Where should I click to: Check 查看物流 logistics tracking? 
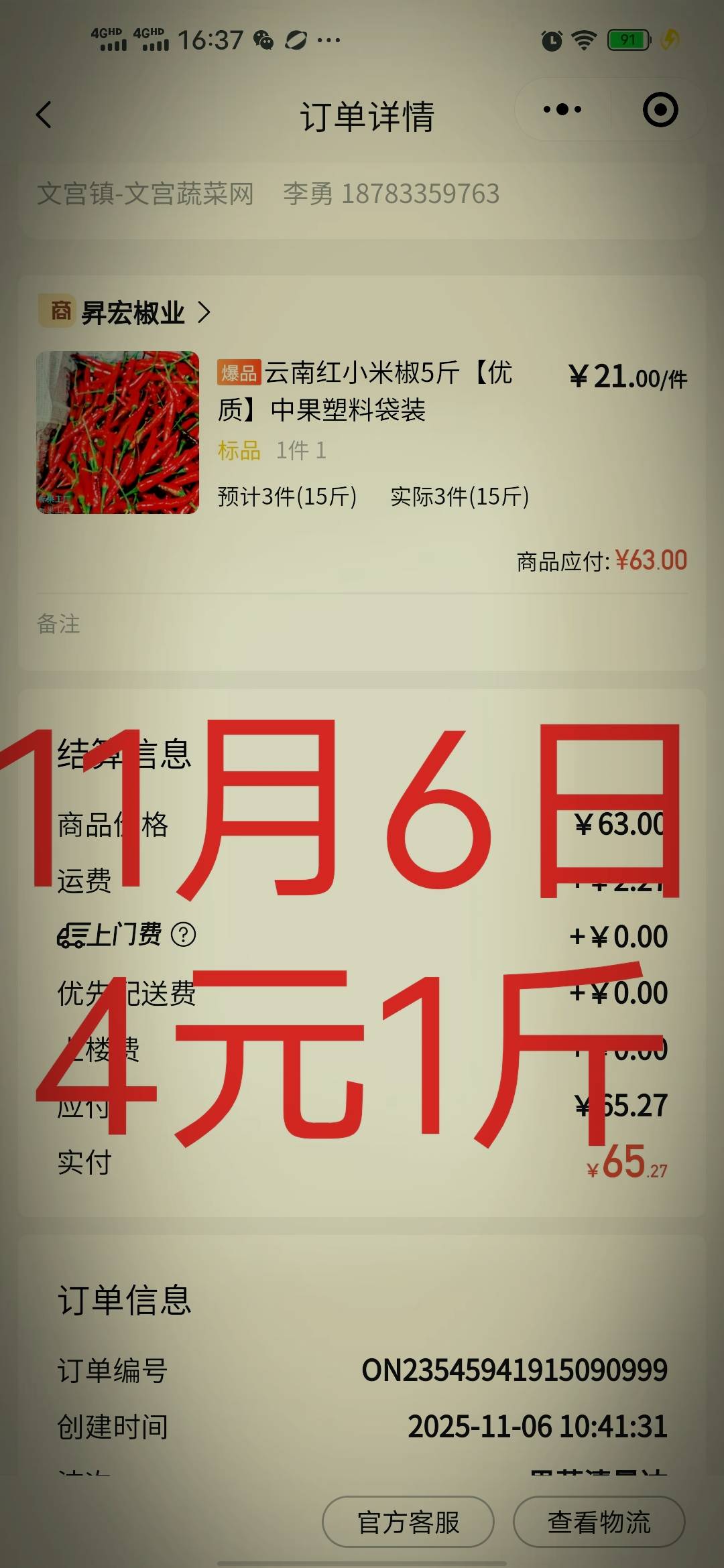599,1522
